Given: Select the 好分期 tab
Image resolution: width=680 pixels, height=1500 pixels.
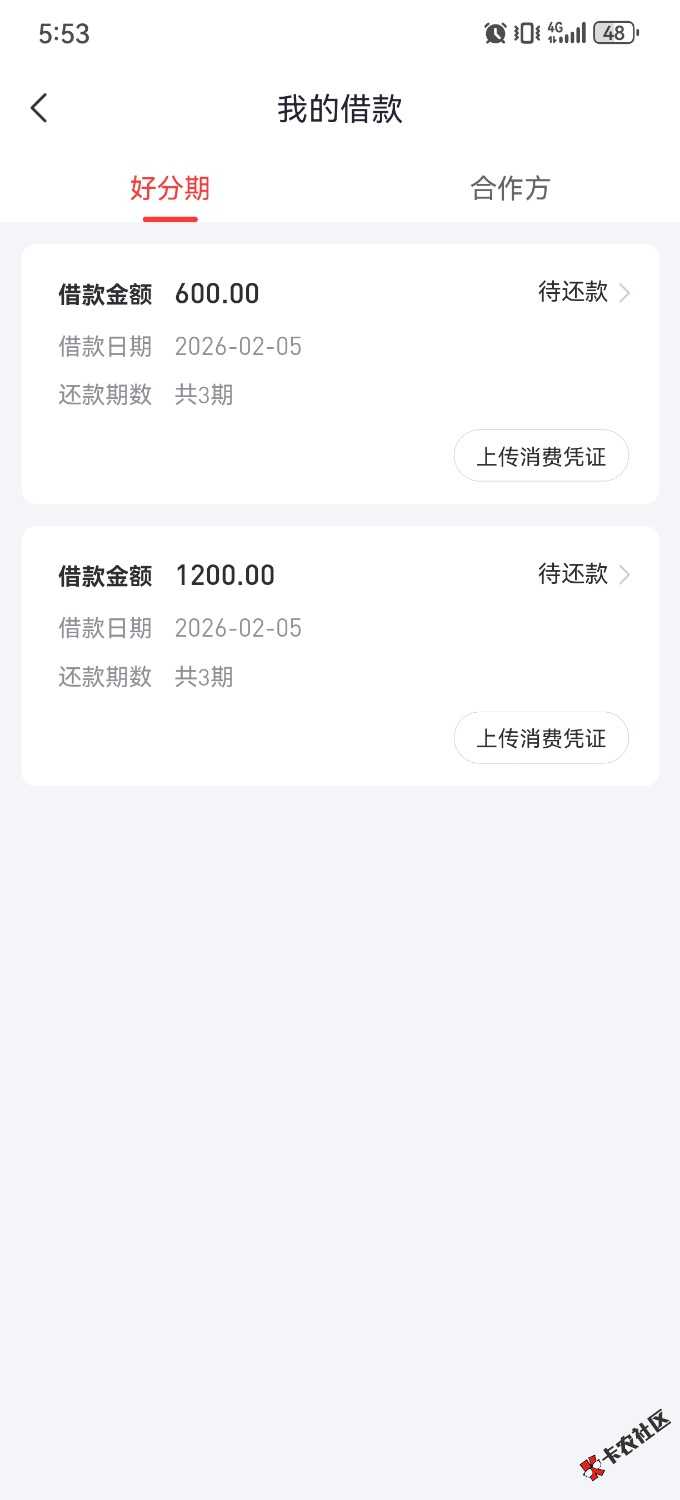Looking at the screenshot, I should pos(170,188).
